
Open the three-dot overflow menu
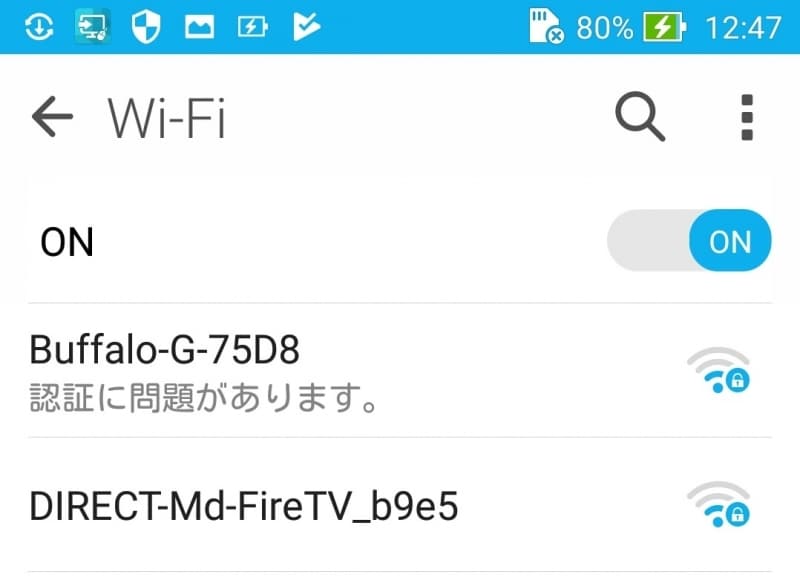click(x=746, y=119)
